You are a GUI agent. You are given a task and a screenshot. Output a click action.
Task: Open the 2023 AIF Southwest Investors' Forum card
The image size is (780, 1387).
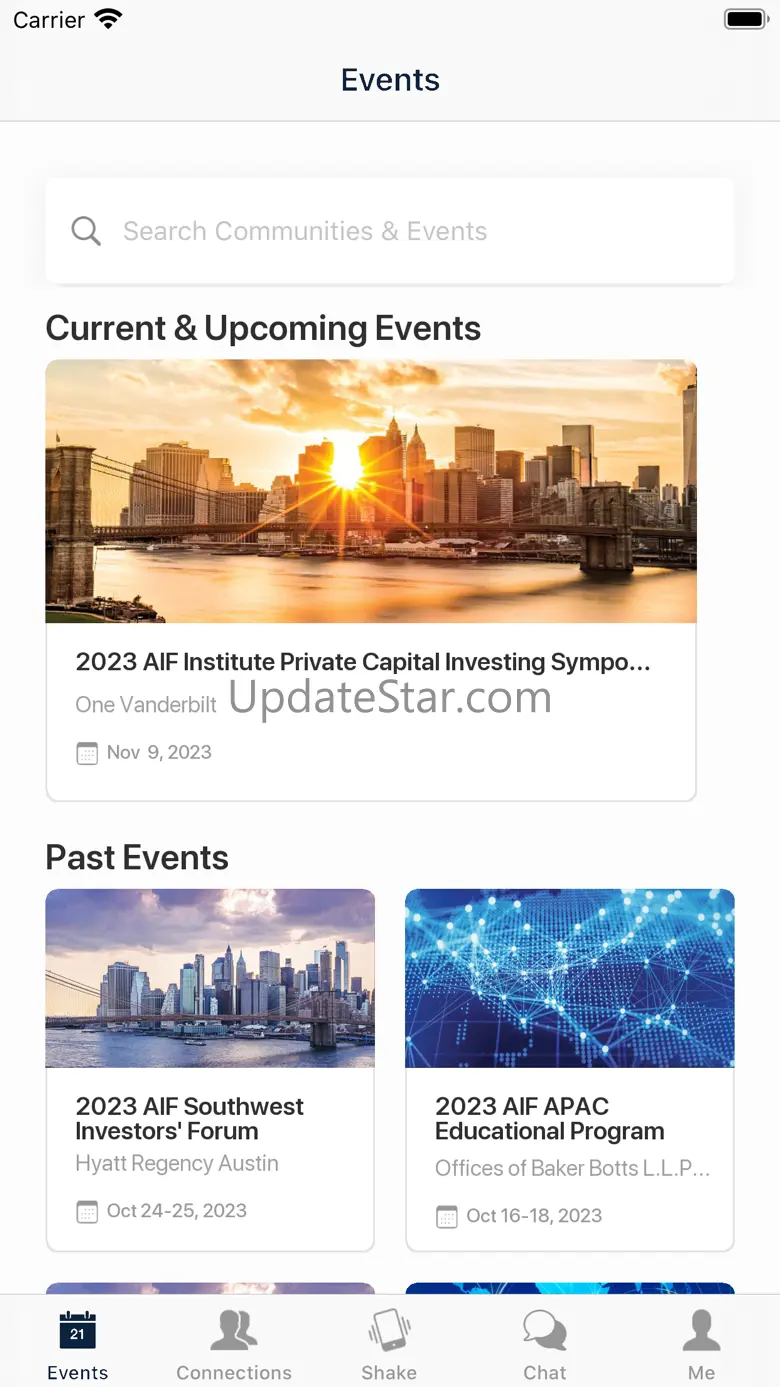point(210,1070)
